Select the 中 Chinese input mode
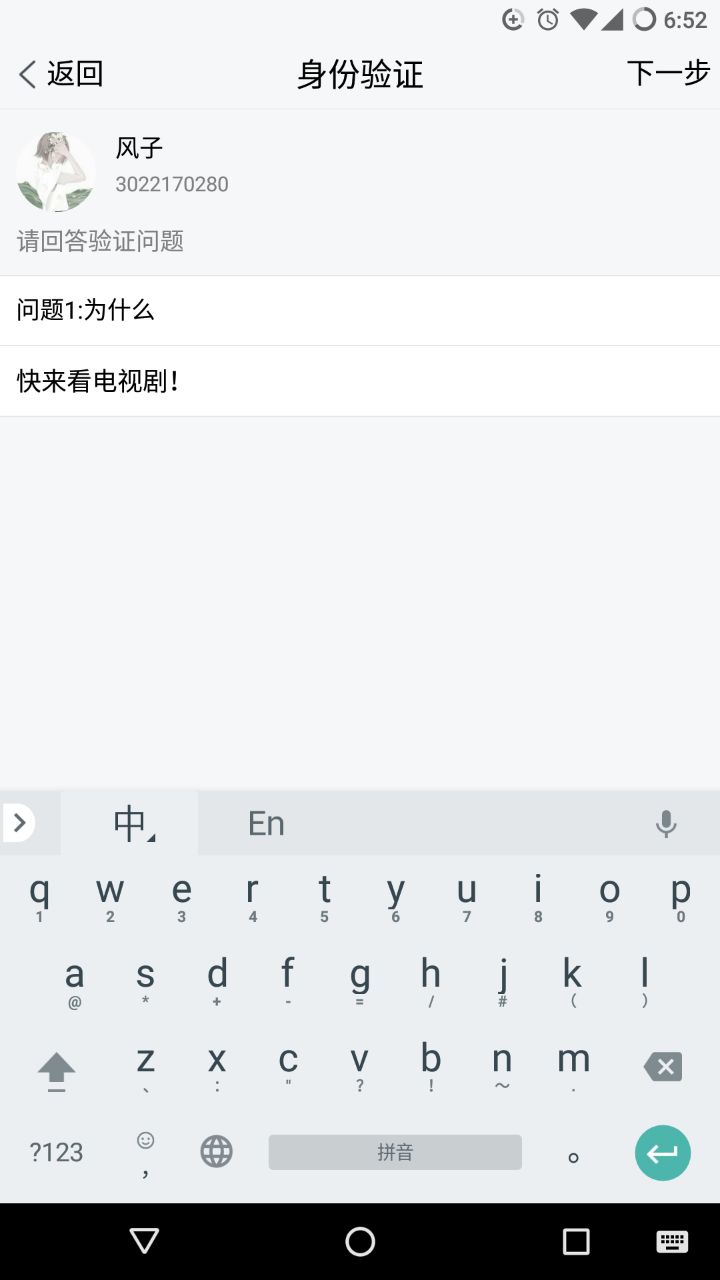 click(130, 823)
